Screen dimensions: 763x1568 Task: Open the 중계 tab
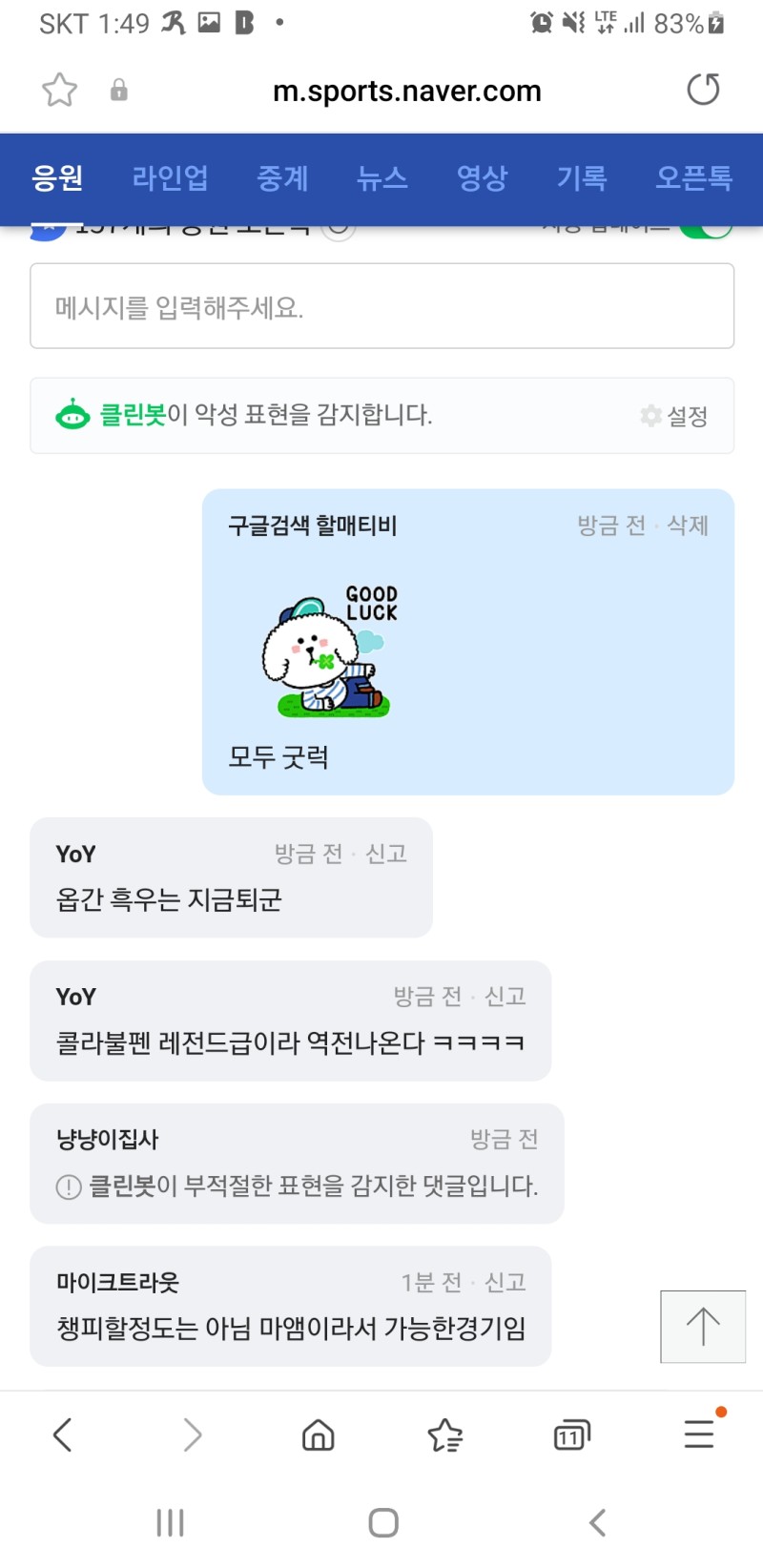pyautogui.click(x=282, y=178)
